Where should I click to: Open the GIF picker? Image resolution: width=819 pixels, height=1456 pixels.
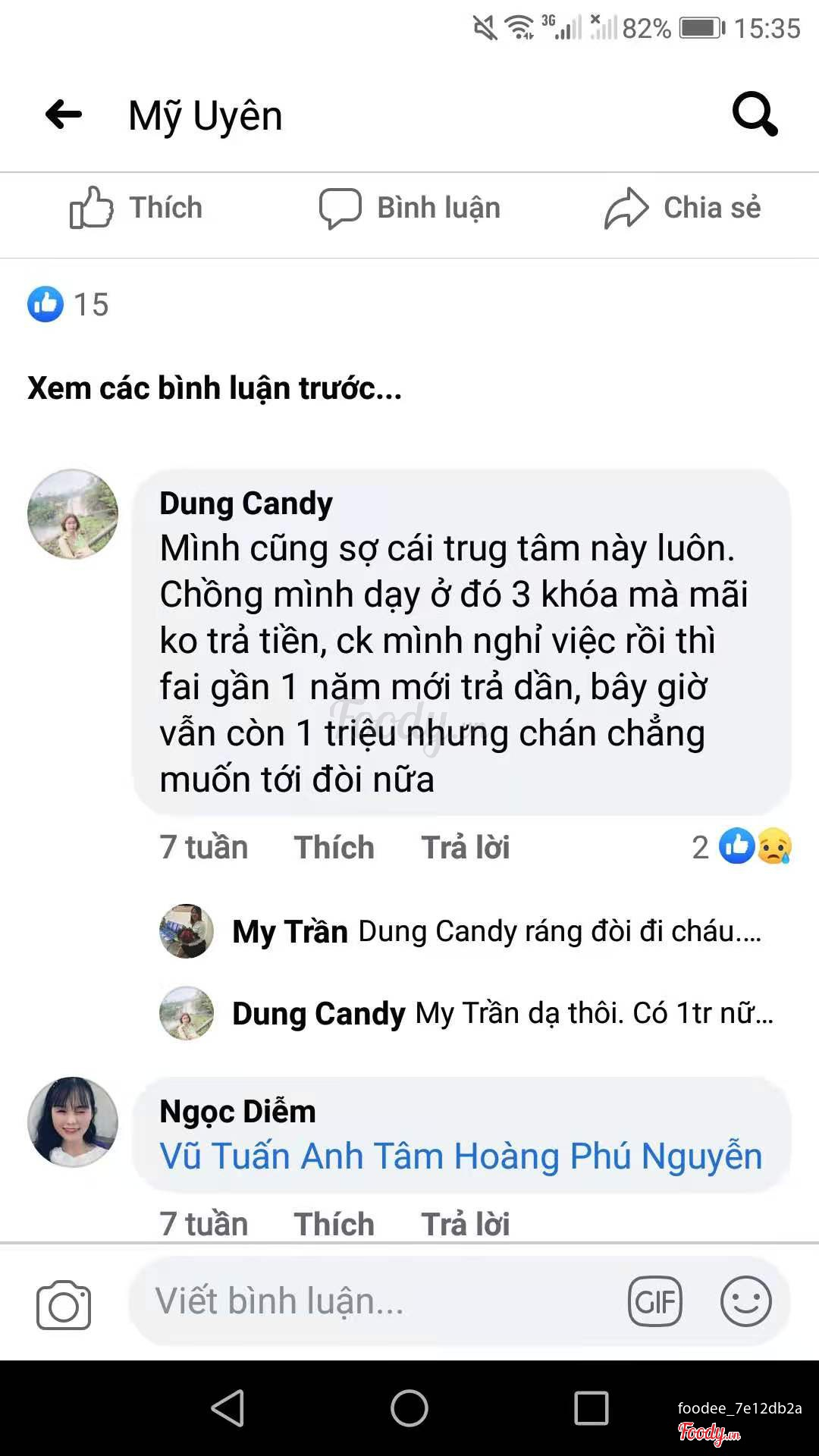coord(655,1301)
